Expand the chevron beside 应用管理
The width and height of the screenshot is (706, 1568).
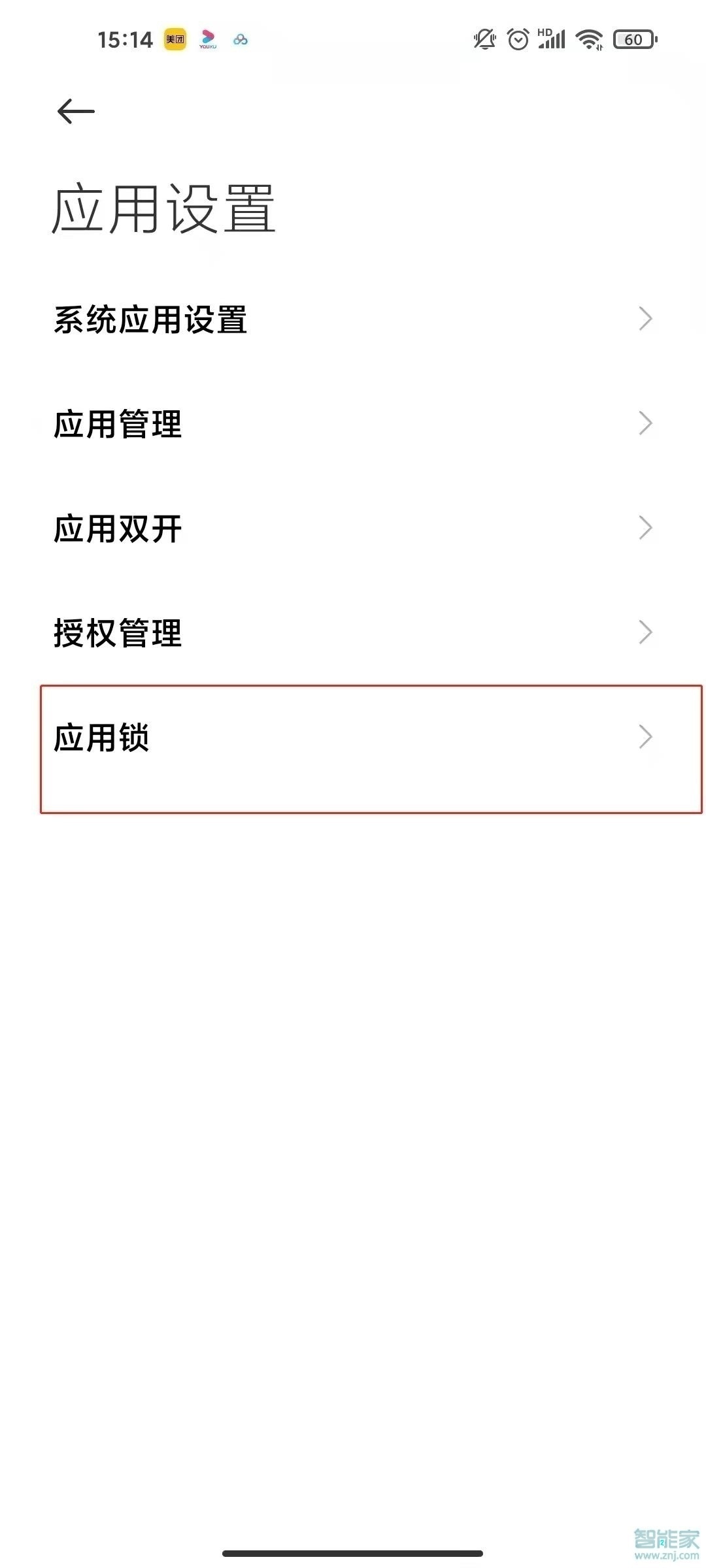646,423
